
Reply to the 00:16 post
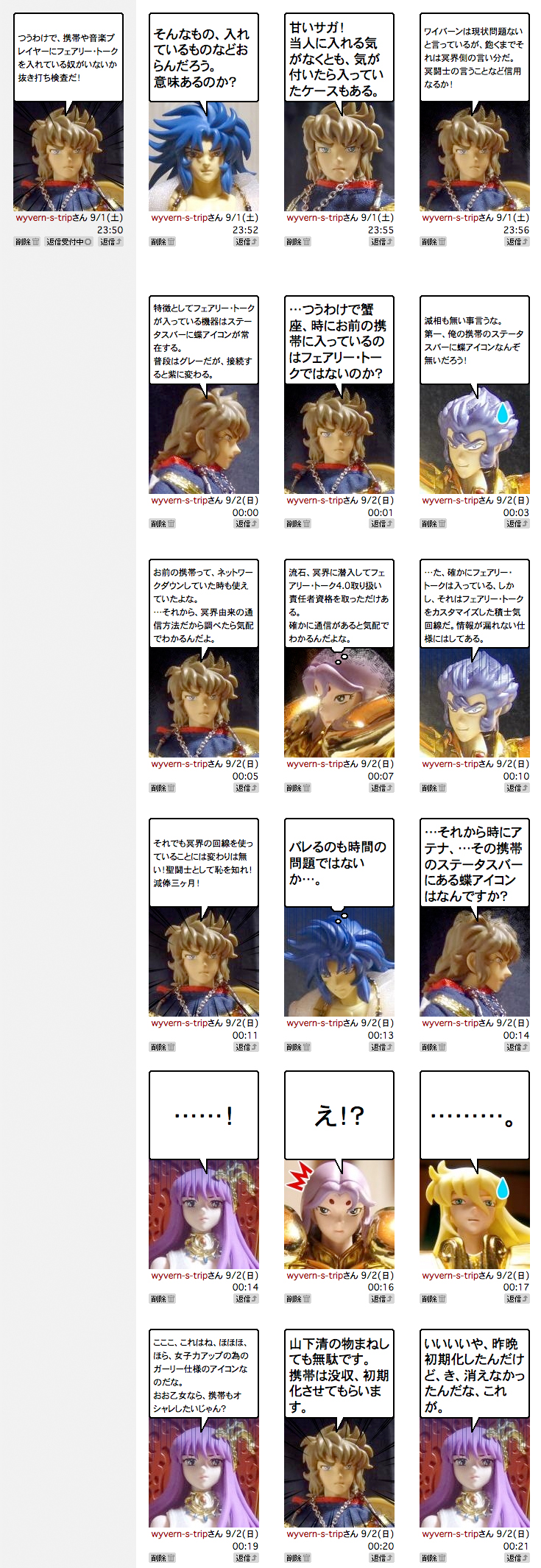(381, 1299)
